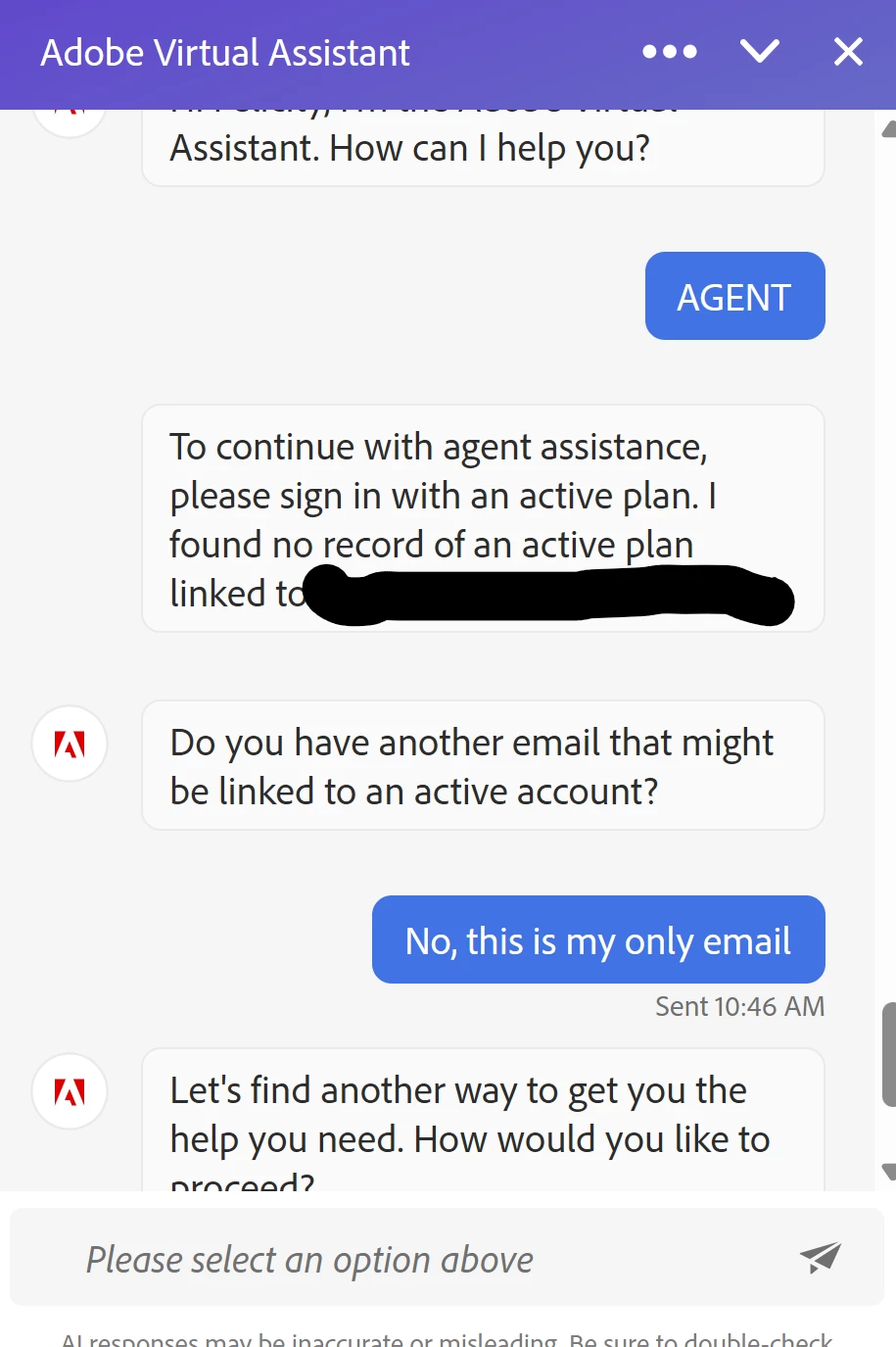
Task: Open the three-dot options menu
Action: [670, 52]
